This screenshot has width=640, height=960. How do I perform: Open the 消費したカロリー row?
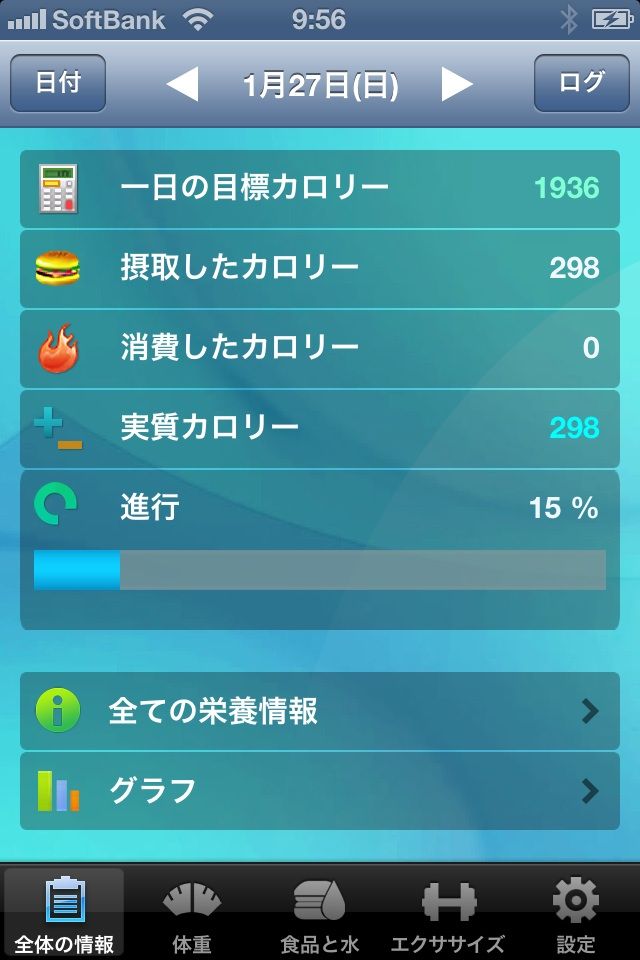coord(320,349)
